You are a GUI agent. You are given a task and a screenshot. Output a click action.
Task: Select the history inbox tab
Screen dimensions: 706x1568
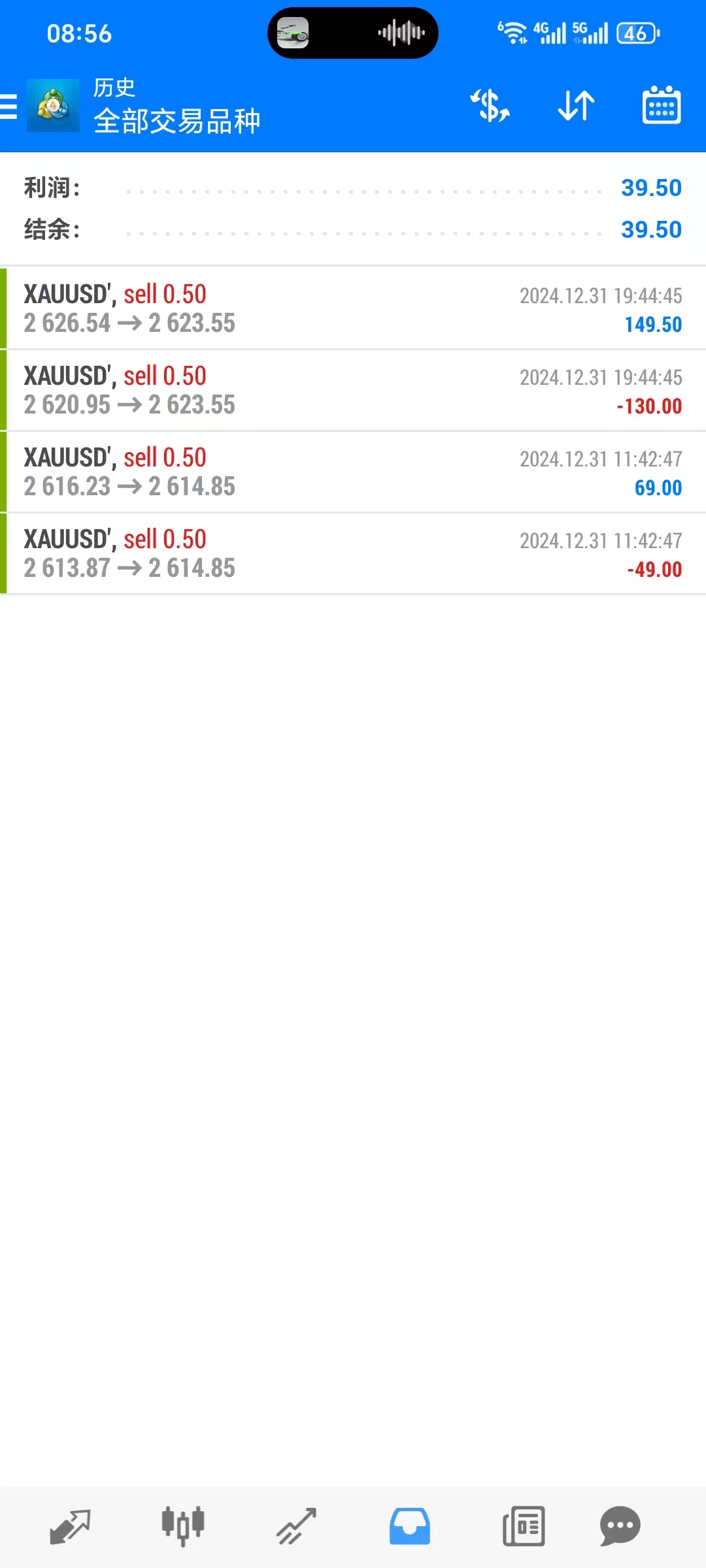410,1526
